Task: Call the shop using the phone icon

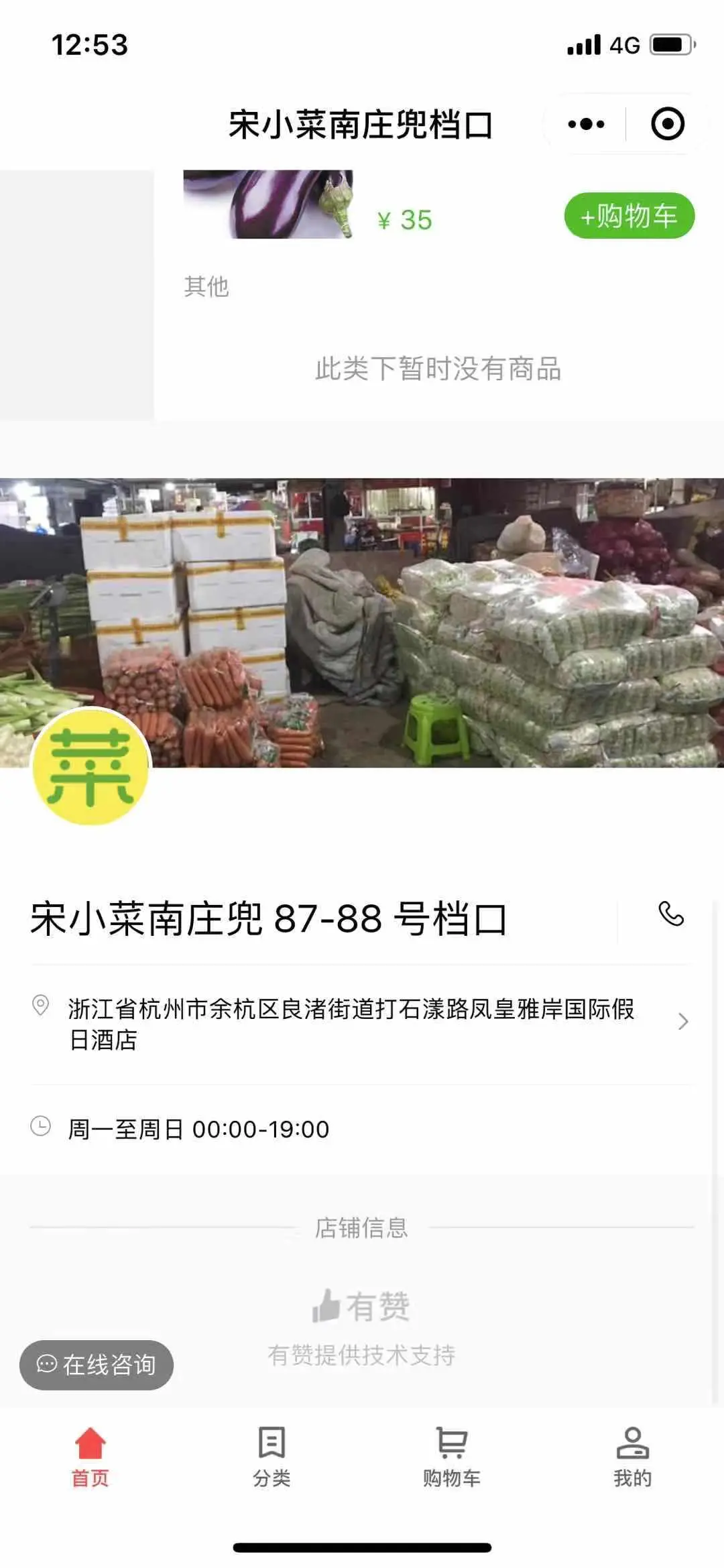Action: point(671,914)
